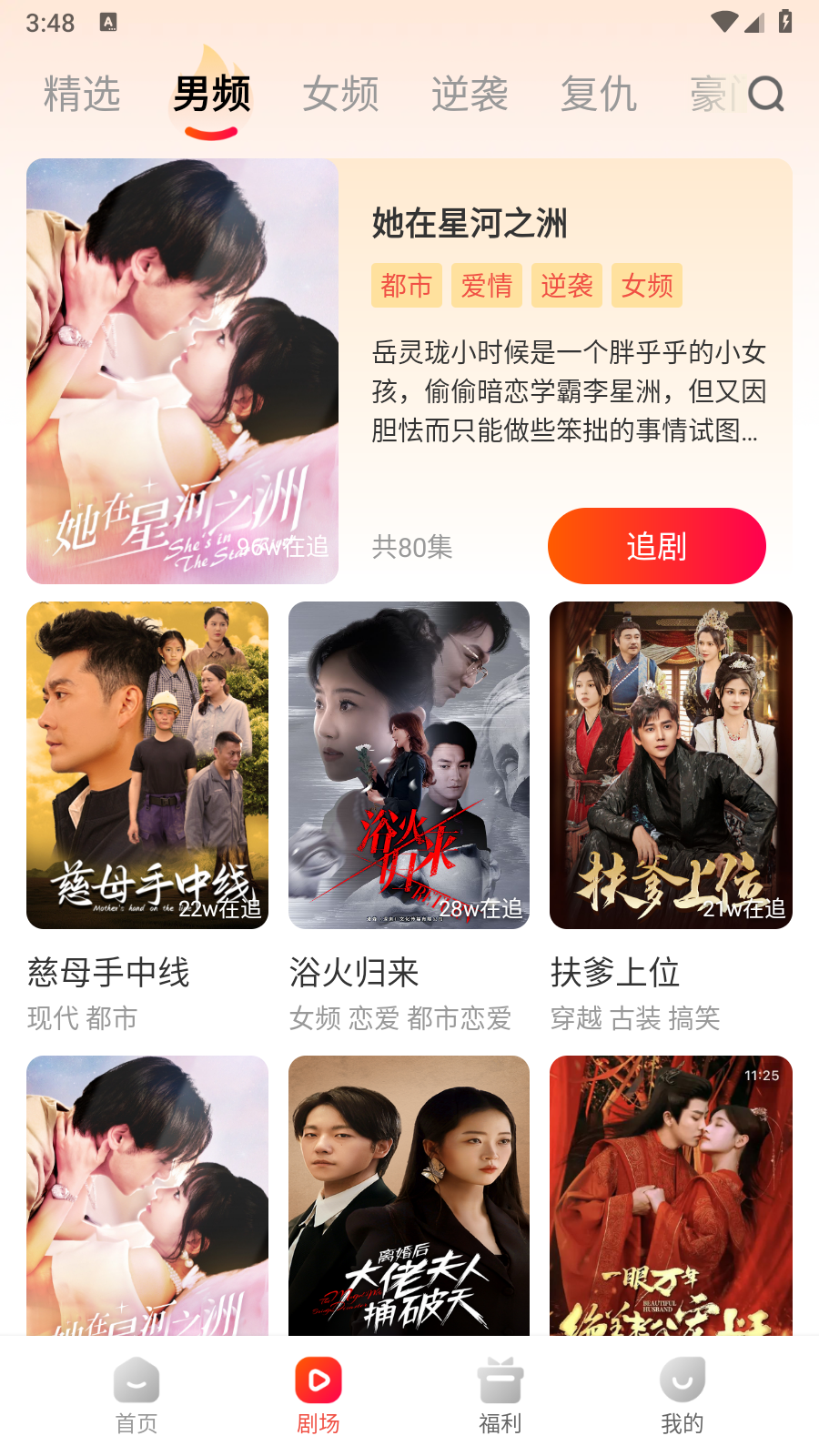Tap the 追剧 button for 她在星河之洲
819x1456 pixels.
click(656, 546)
